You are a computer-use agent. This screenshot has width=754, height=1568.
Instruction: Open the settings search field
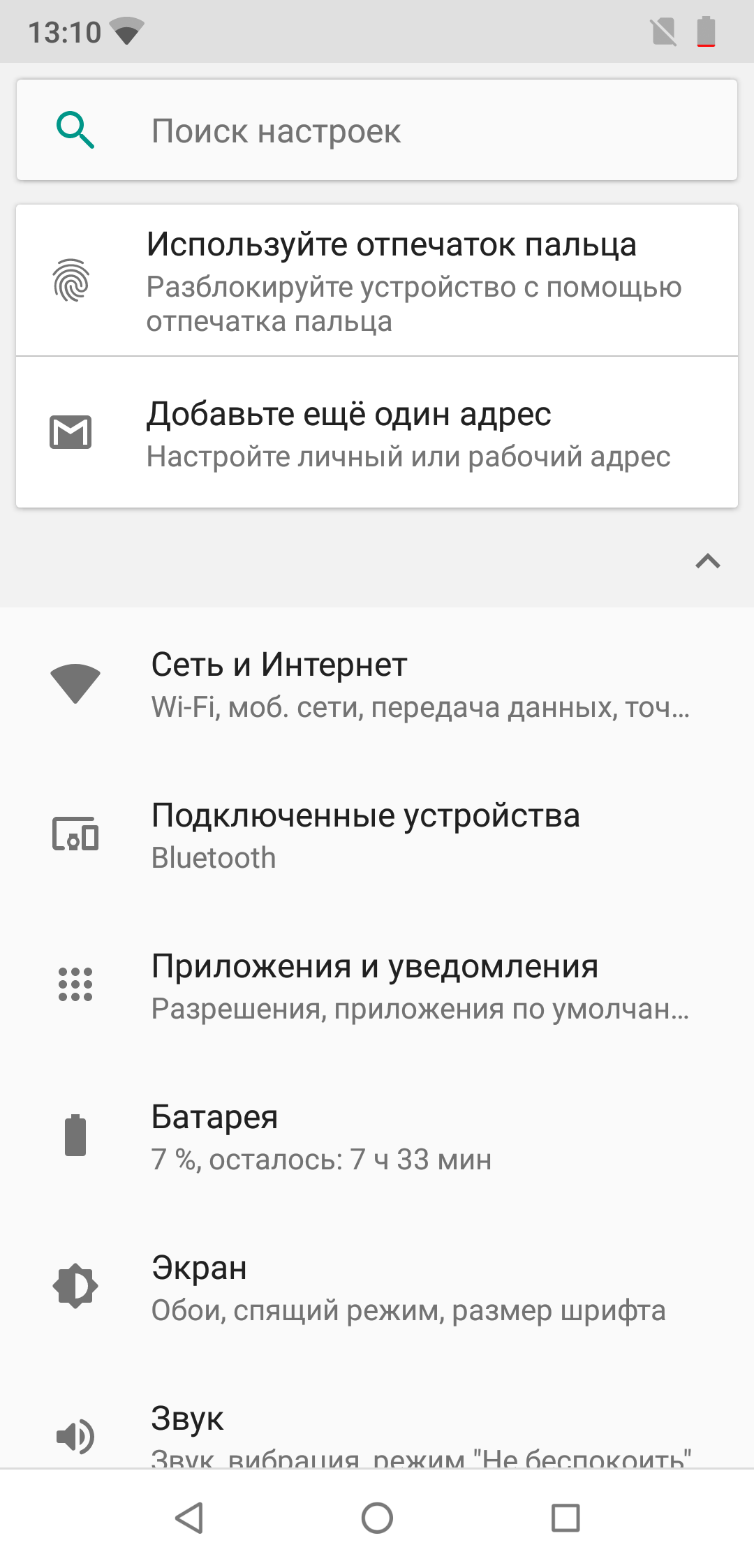click(377, 131)
